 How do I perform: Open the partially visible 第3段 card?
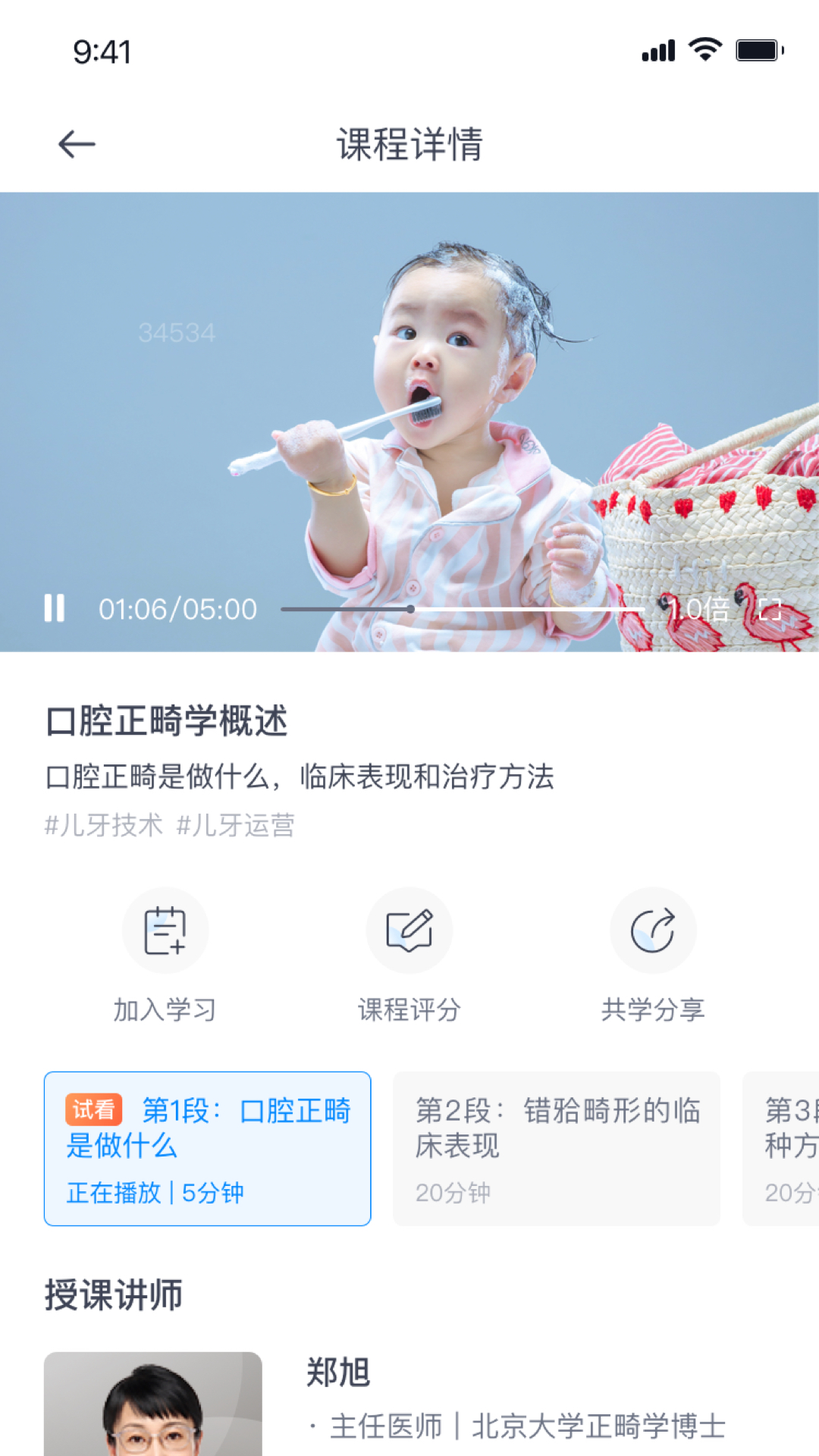tap(782, 1148)
